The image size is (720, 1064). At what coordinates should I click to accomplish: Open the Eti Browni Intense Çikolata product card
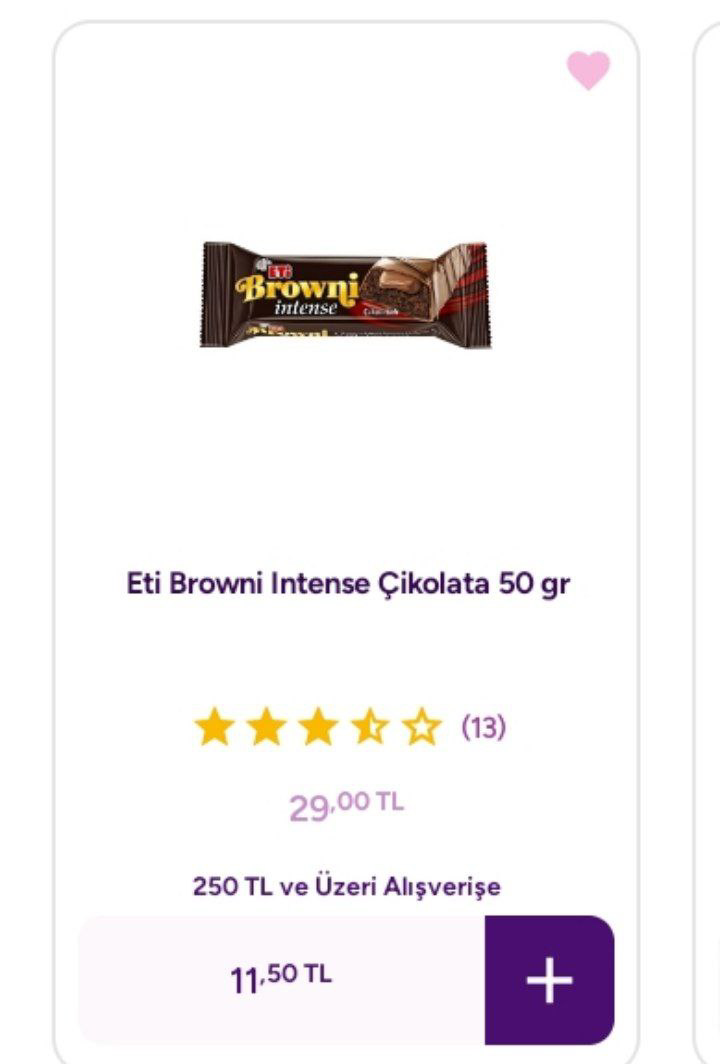[347, 584]
